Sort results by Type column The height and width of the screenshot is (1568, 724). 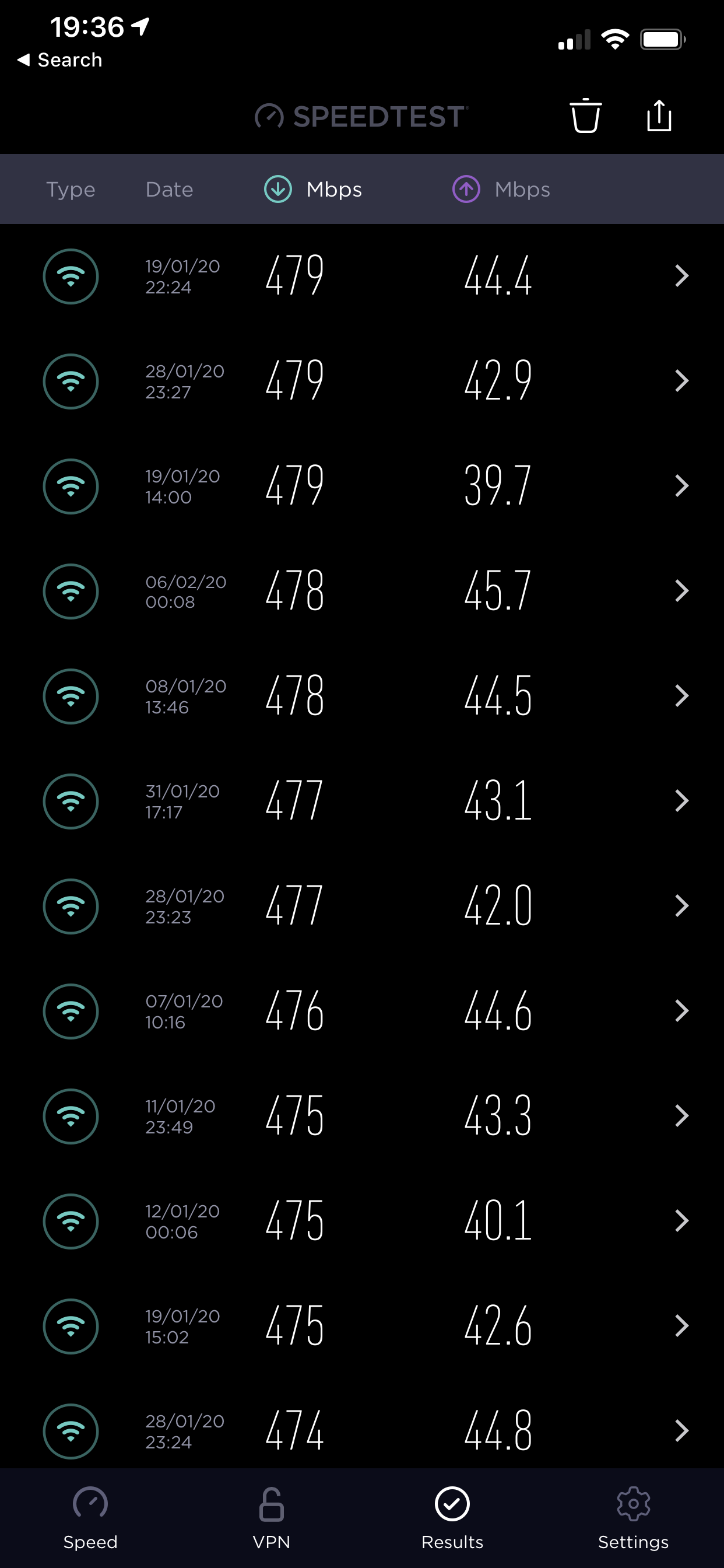point(71,190)
